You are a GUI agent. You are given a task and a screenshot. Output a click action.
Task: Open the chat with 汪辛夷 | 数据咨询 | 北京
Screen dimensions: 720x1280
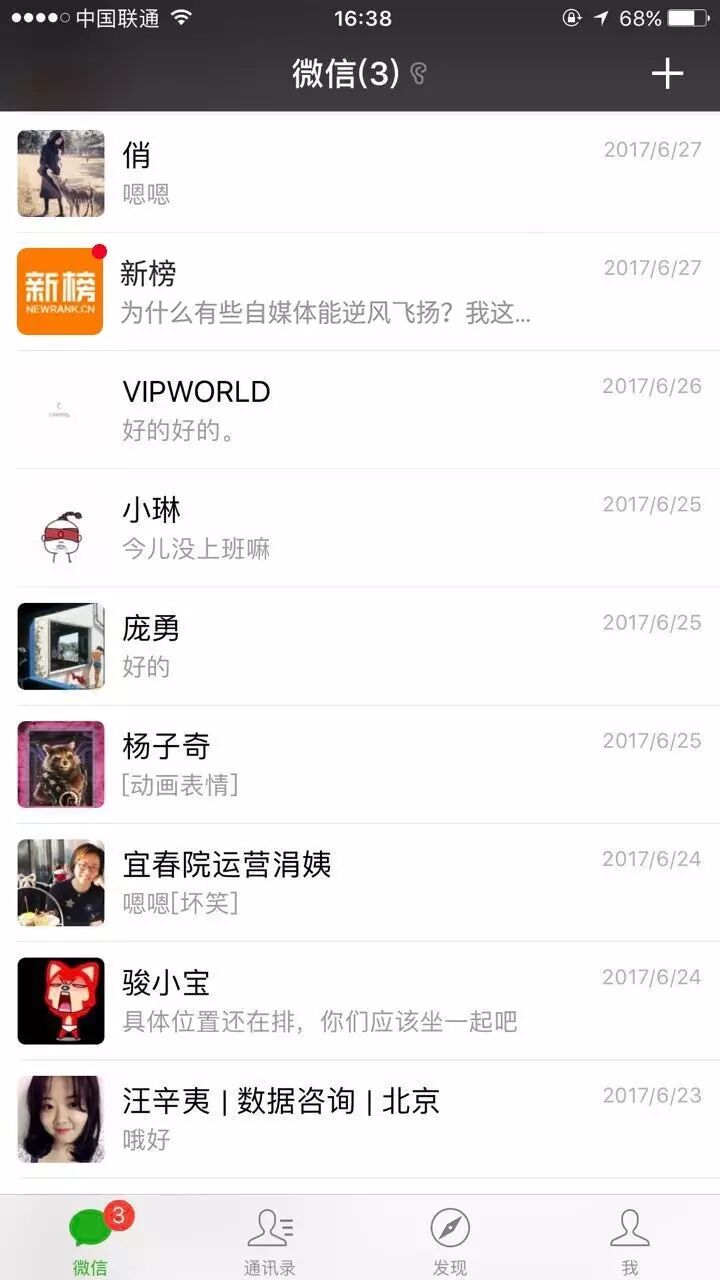tap(360, 1118)
